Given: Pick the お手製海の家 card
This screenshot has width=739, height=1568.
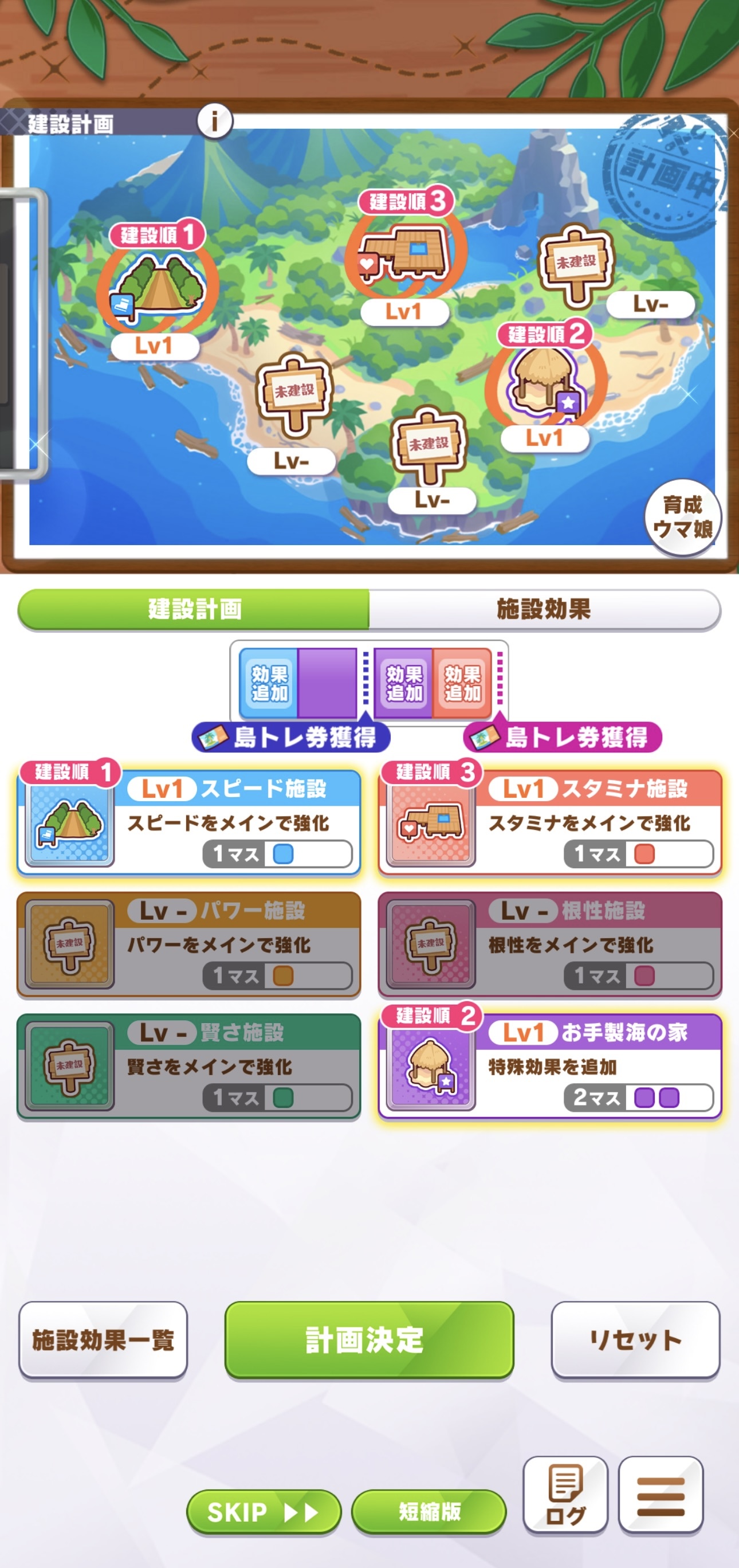Looking at the screenshot, I should pyautogui.click(x=550, y=1066).
